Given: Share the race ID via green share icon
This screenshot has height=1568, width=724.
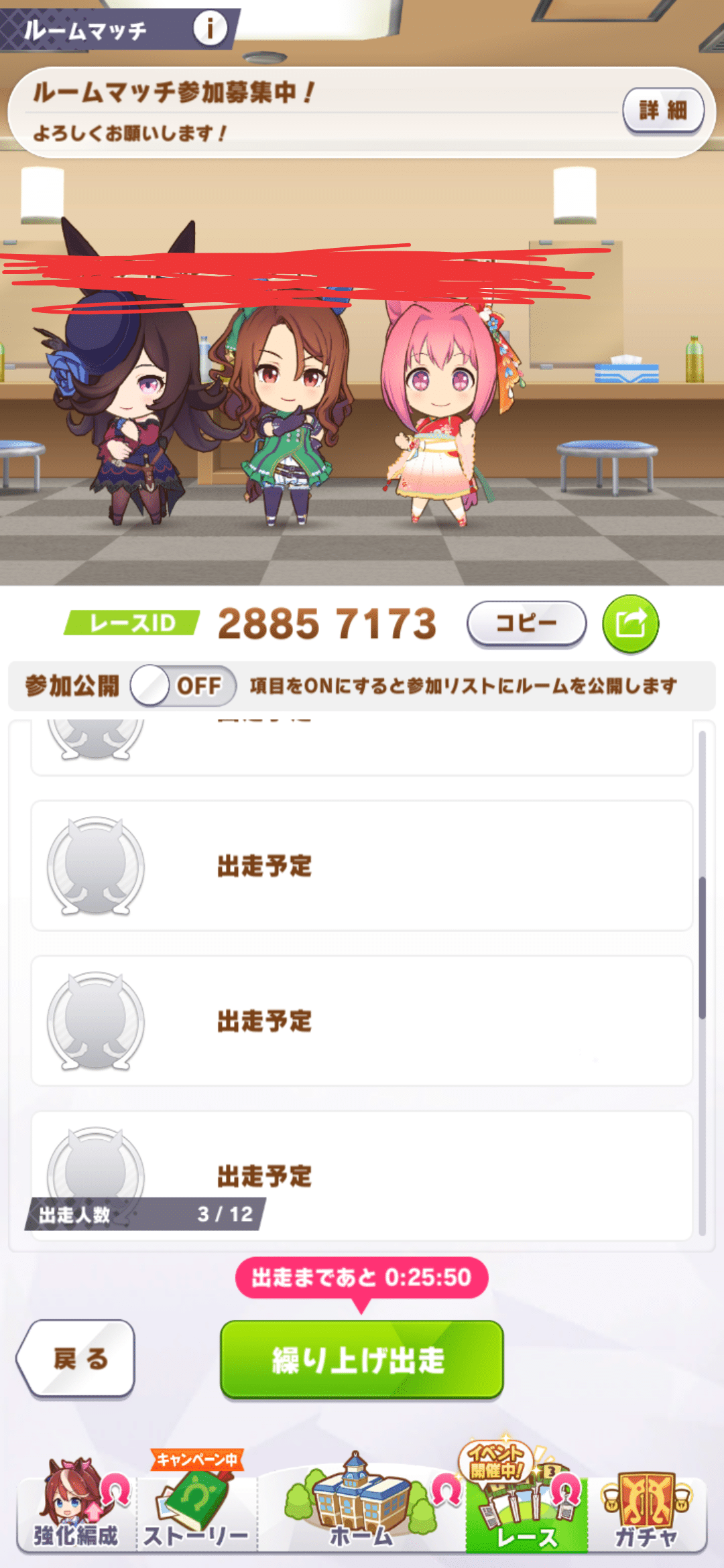Looking at the screenshot, I should point(630,624).
